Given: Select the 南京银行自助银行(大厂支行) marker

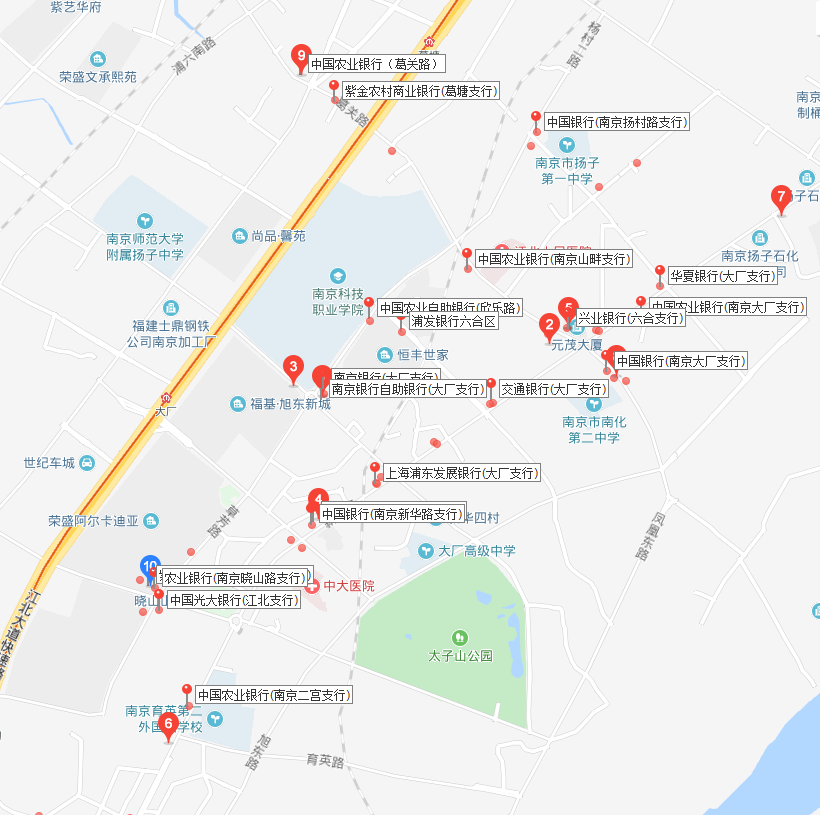Looking at the screenshot, I should tap(321, 380).
